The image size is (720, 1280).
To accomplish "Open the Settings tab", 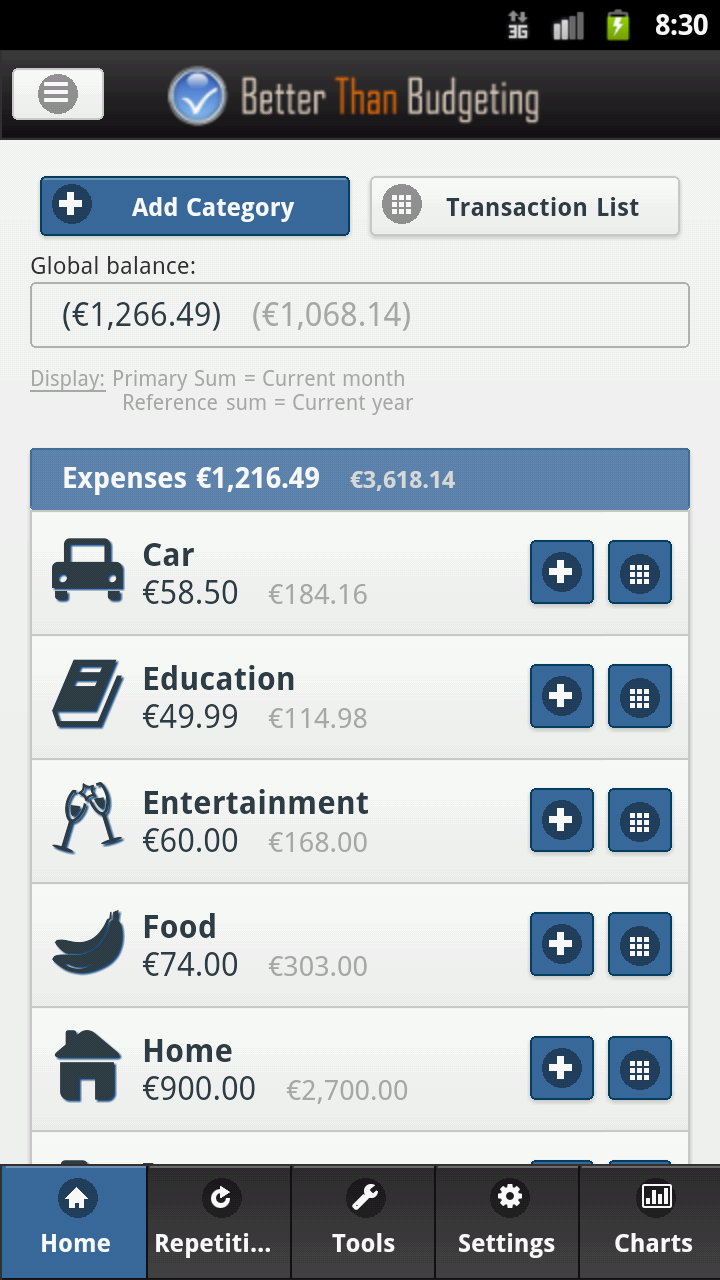I will (507, 1222).
